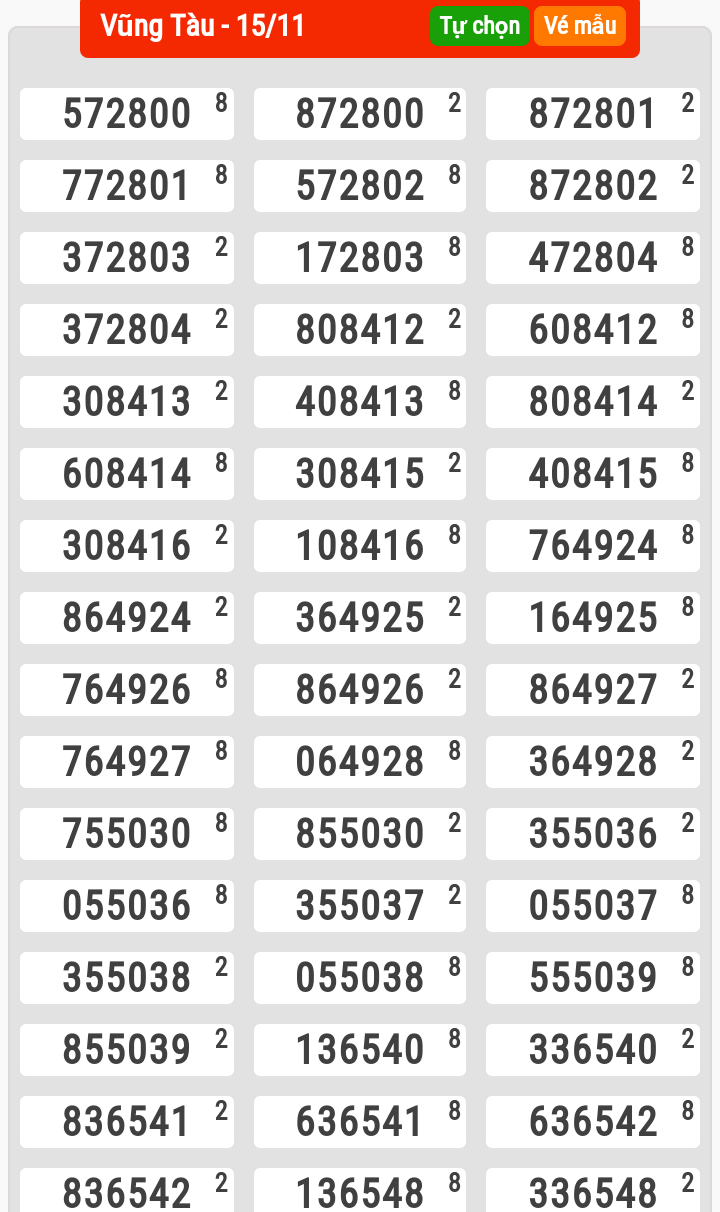
Task: Tap the Tự chọn button
Action: point(480,26)
